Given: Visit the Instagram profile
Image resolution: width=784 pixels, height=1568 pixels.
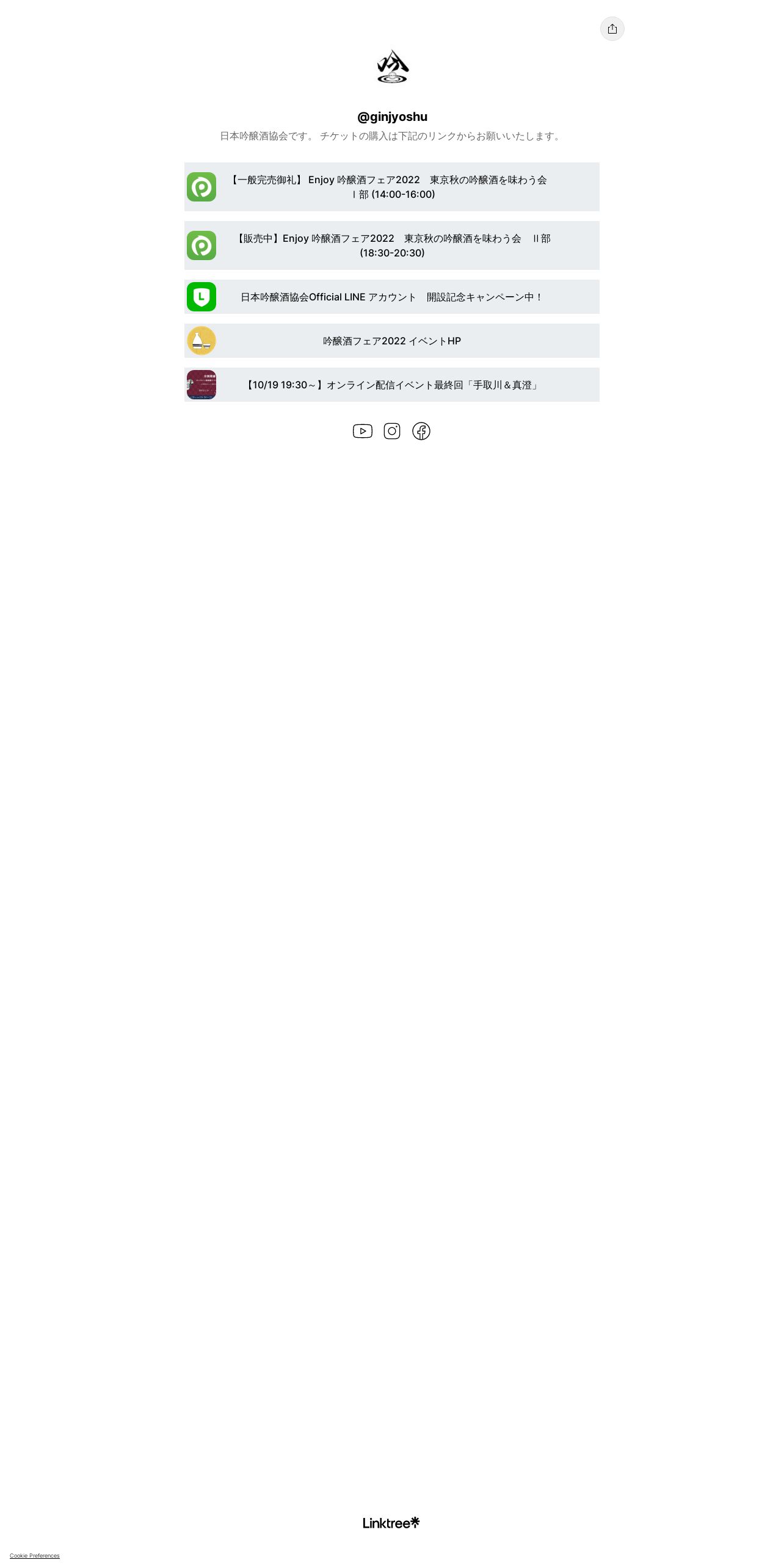Looking at the screenshot, I should click(392, 431).
